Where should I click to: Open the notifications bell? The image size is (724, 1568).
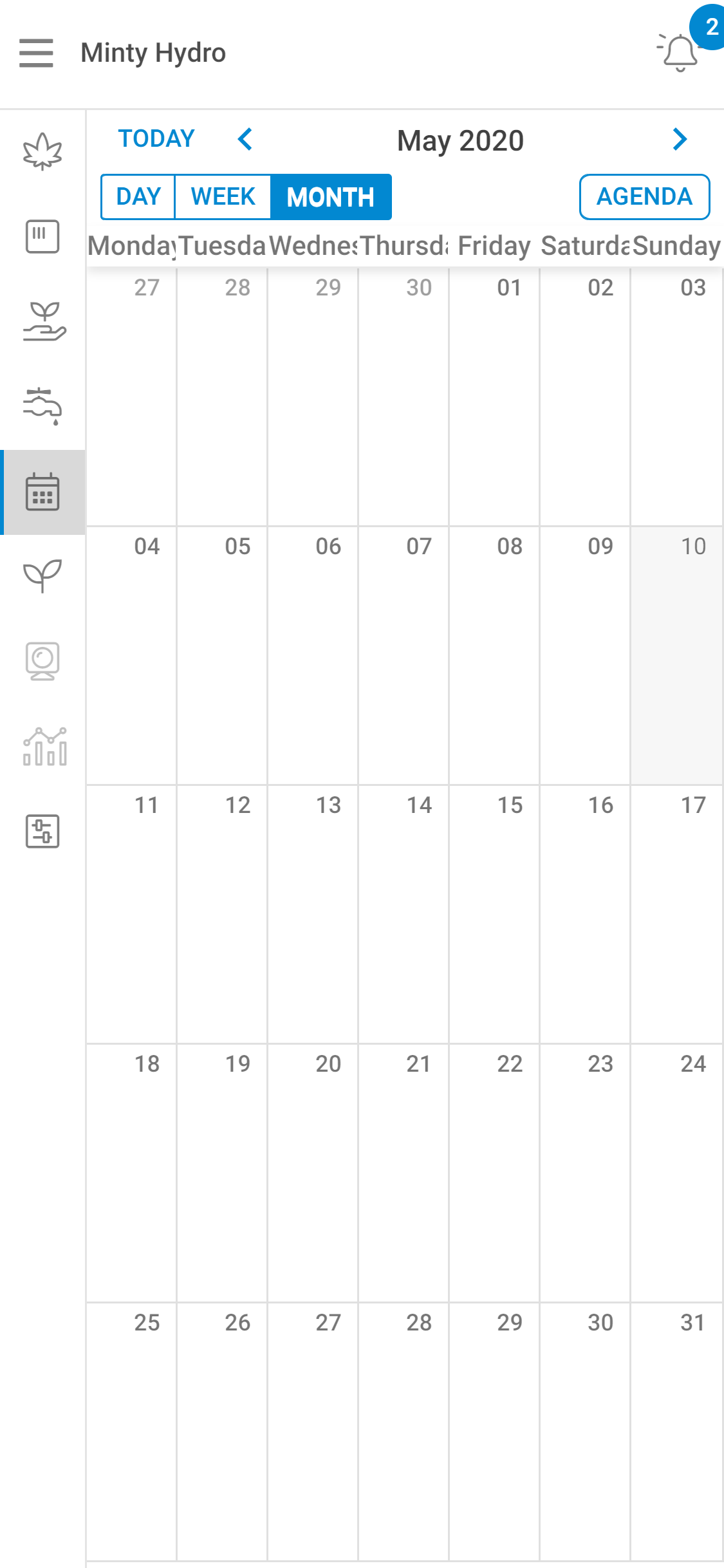(680, 53)
